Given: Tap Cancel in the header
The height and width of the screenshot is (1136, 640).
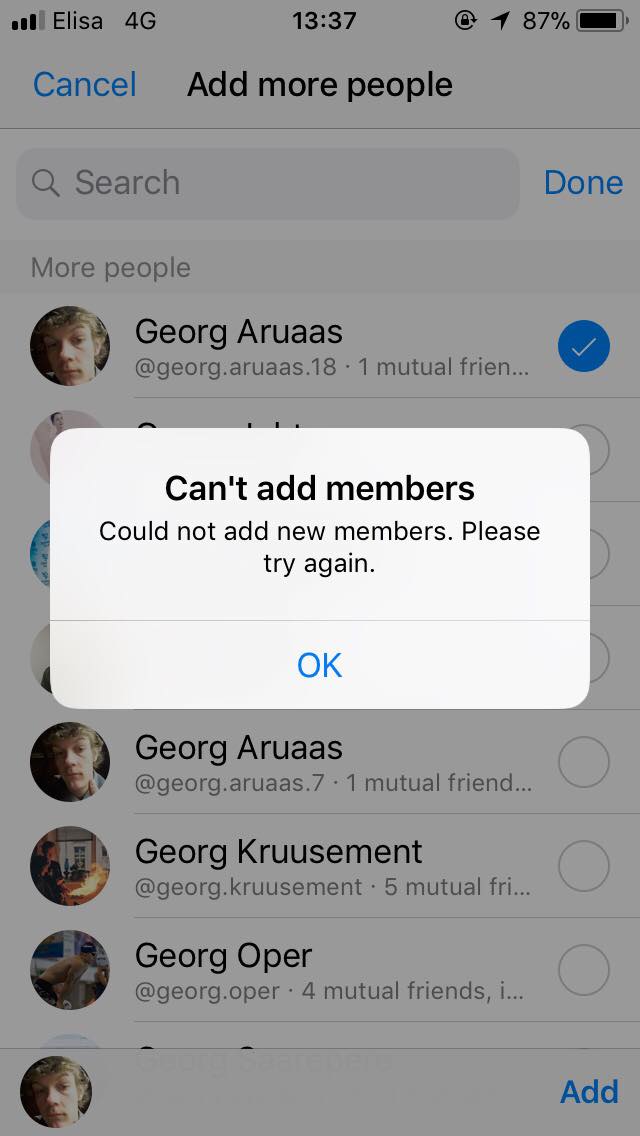Looking at the screenshot, I should [x=85, y=85].
